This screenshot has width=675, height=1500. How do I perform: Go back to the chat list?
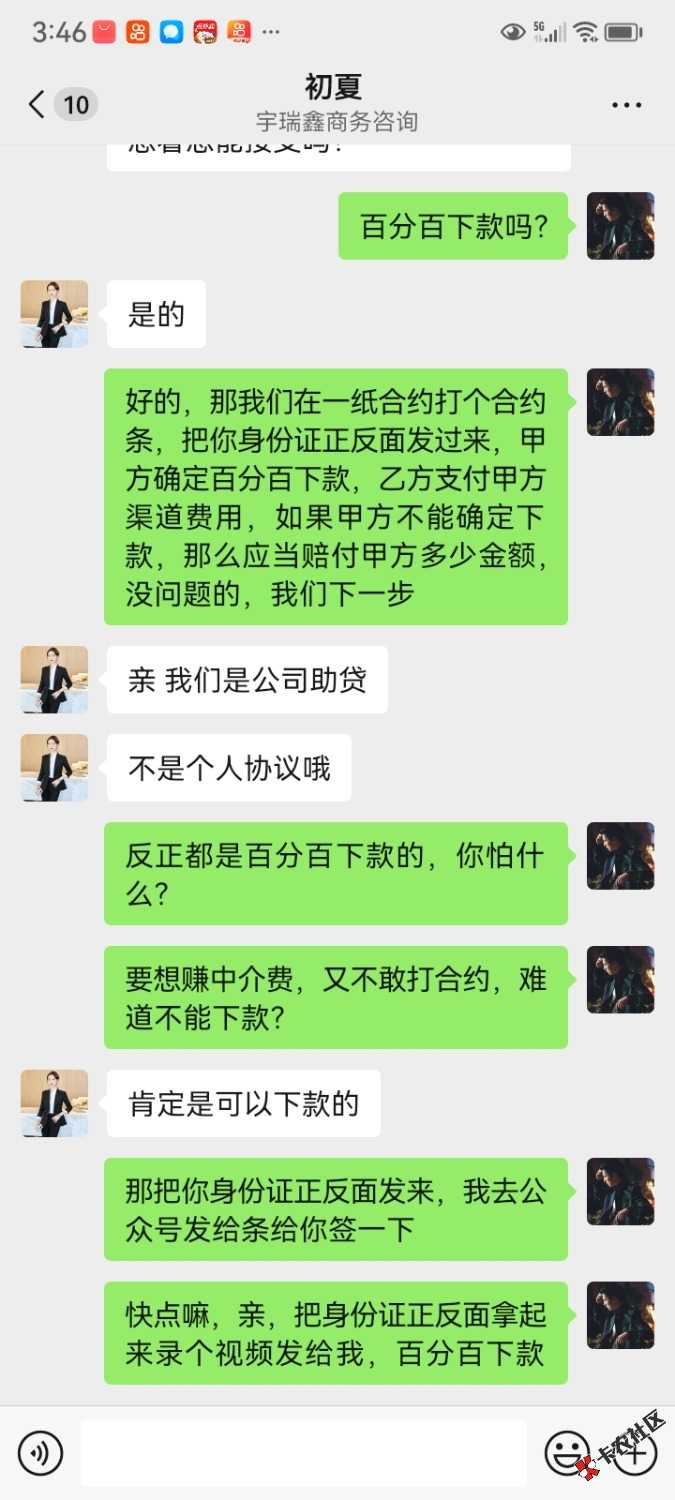pos(38,105)
